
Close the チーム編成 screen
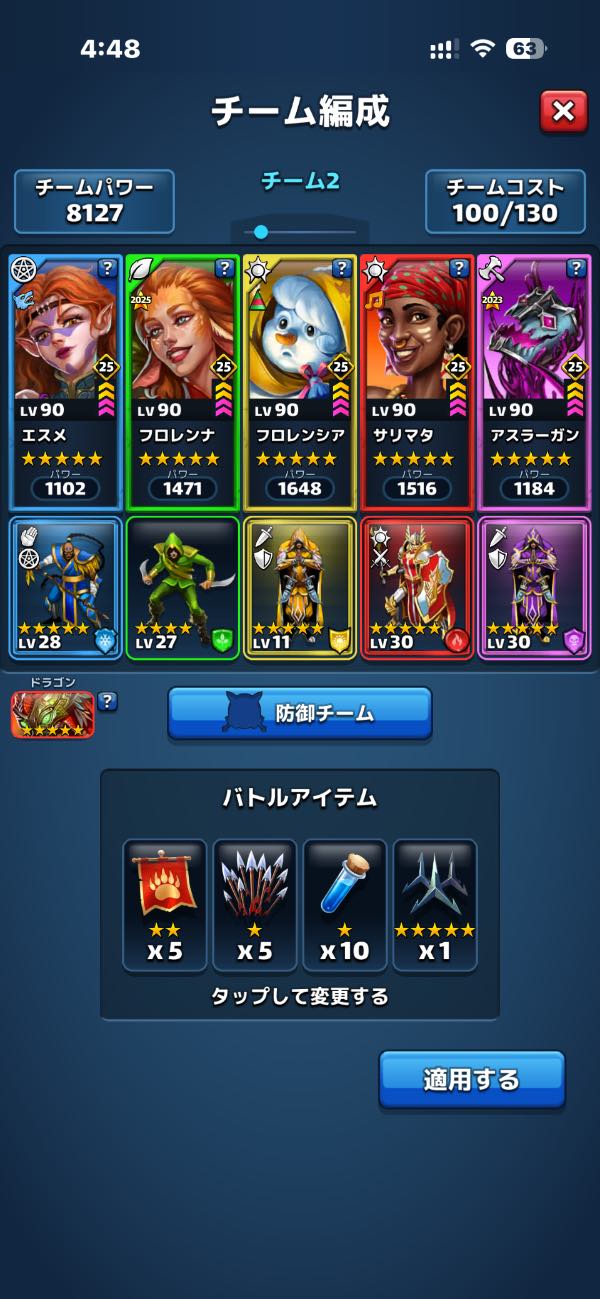click(x=563, y=112)
